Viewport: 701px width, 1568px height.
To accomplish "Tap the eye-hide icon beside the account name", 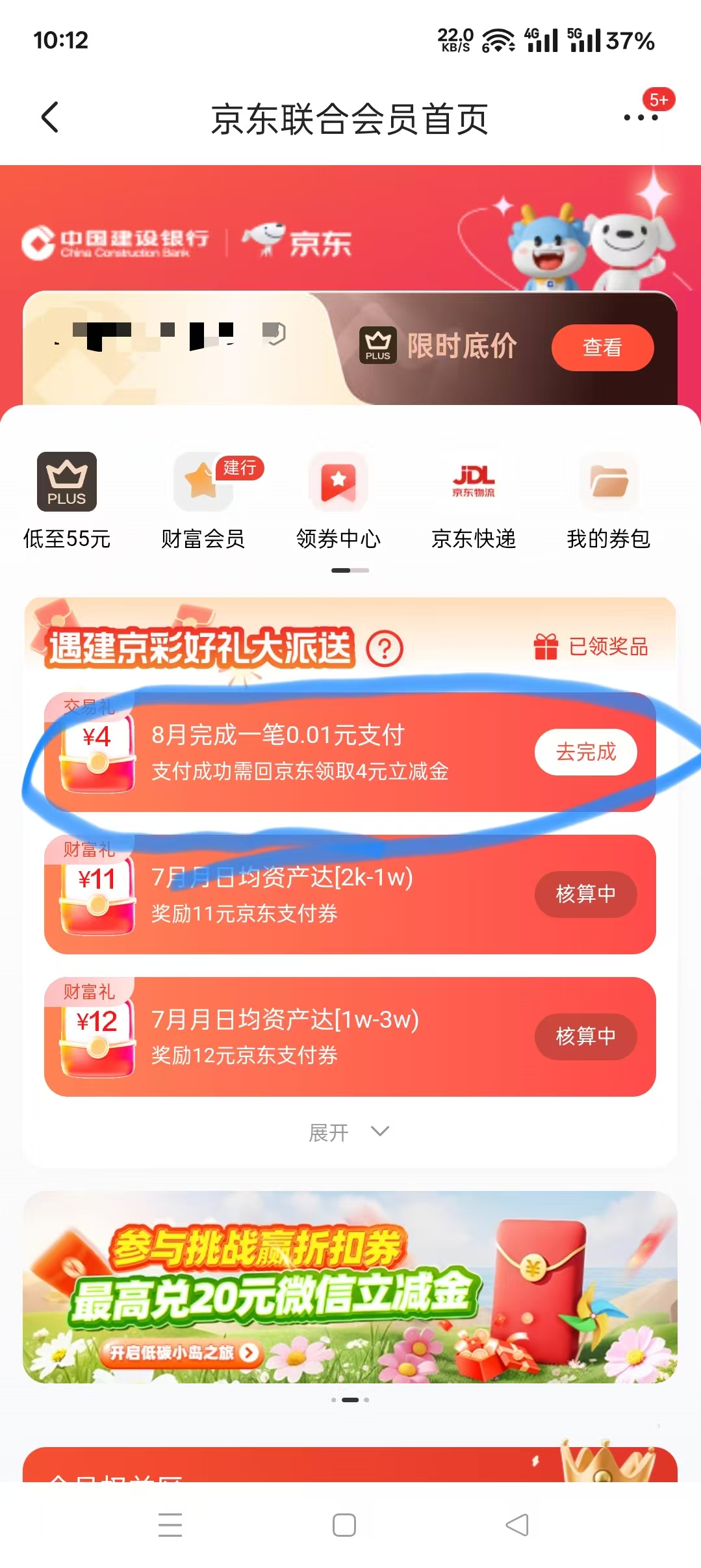I will tap(274, 333).
